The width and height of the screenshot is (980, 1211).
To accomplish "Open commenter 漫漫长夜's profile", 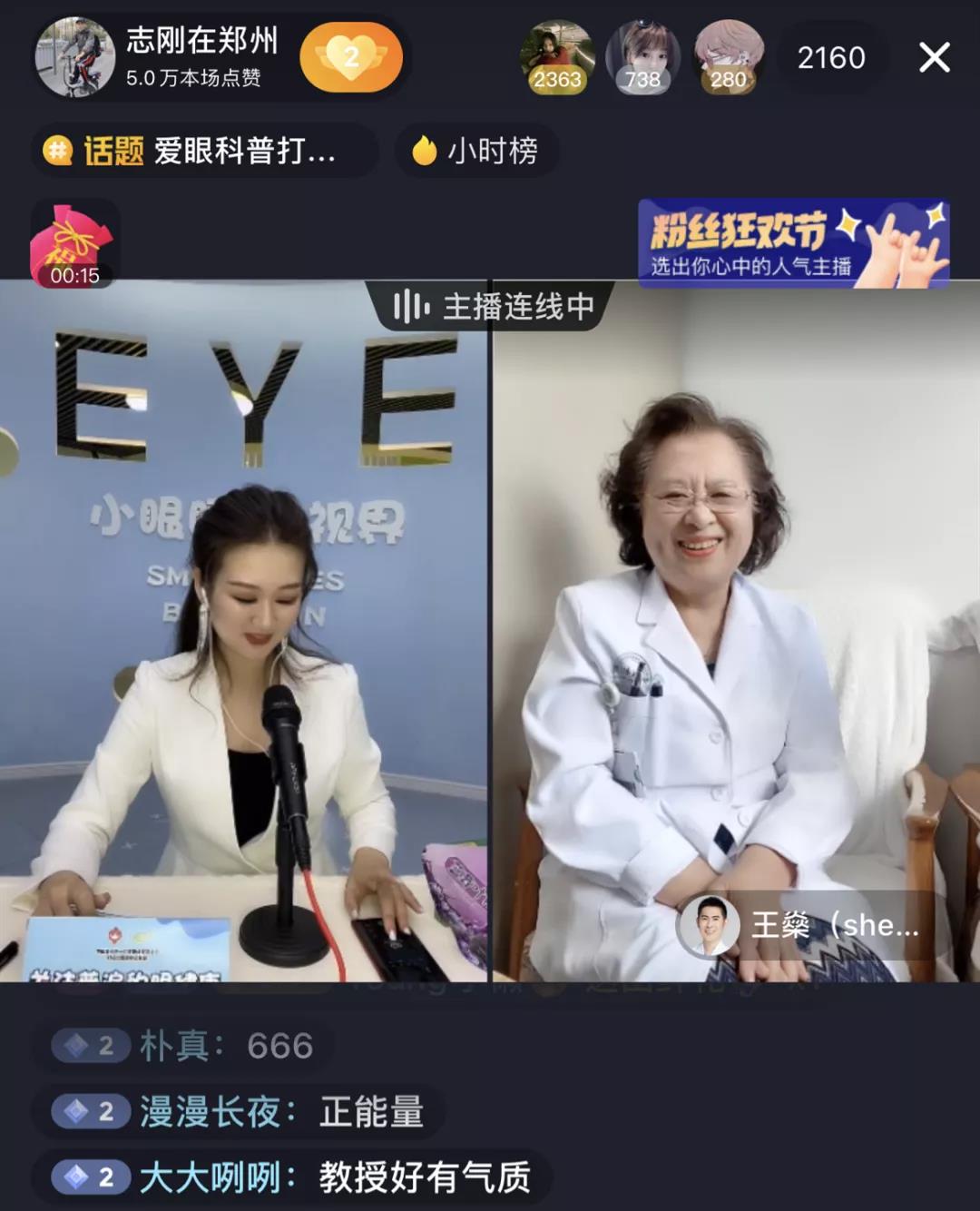I will point(211,1112).
